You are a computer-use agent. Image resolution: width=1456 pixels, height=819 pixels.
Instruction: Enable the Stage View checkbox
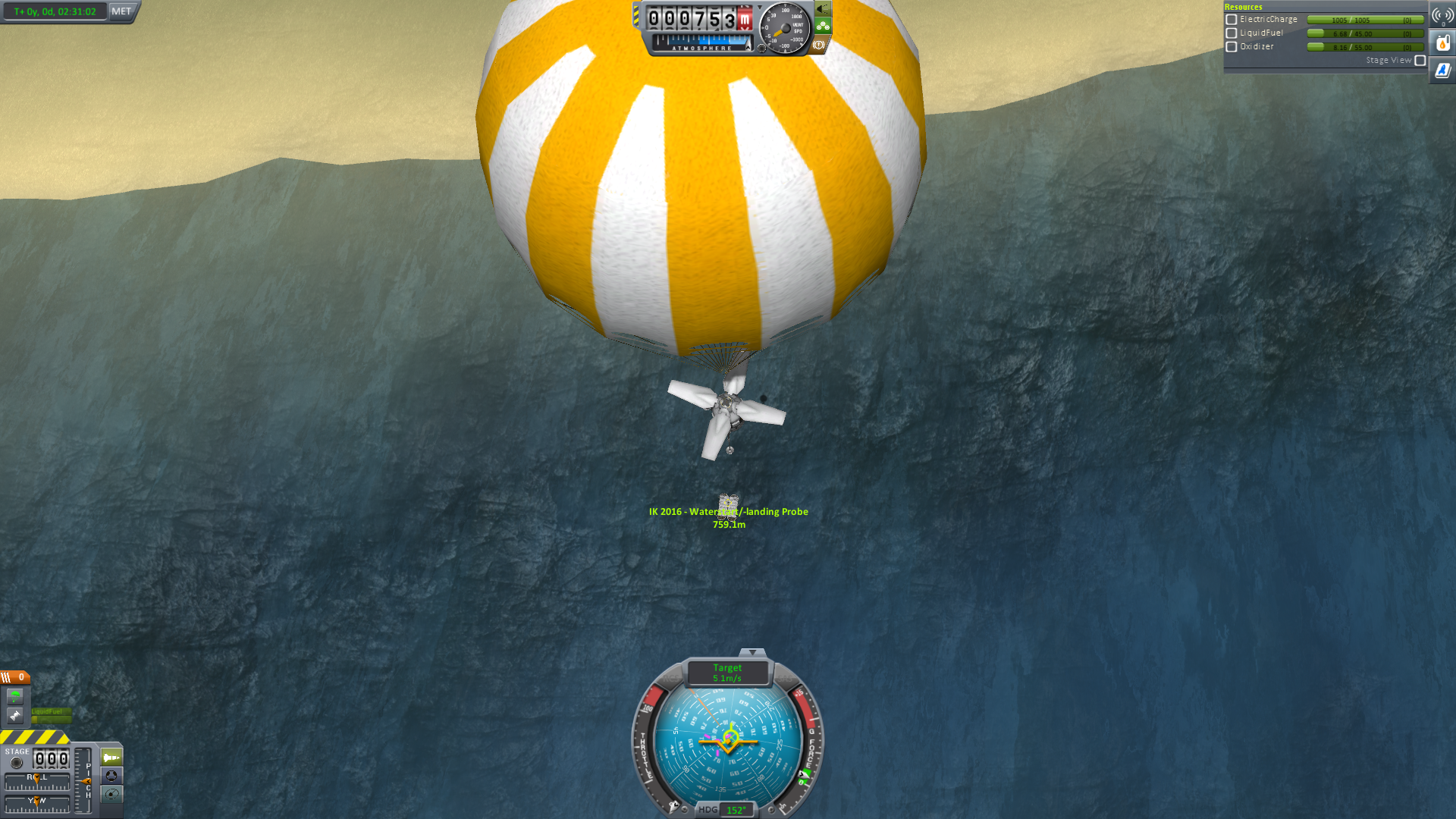coord(1420,61)
